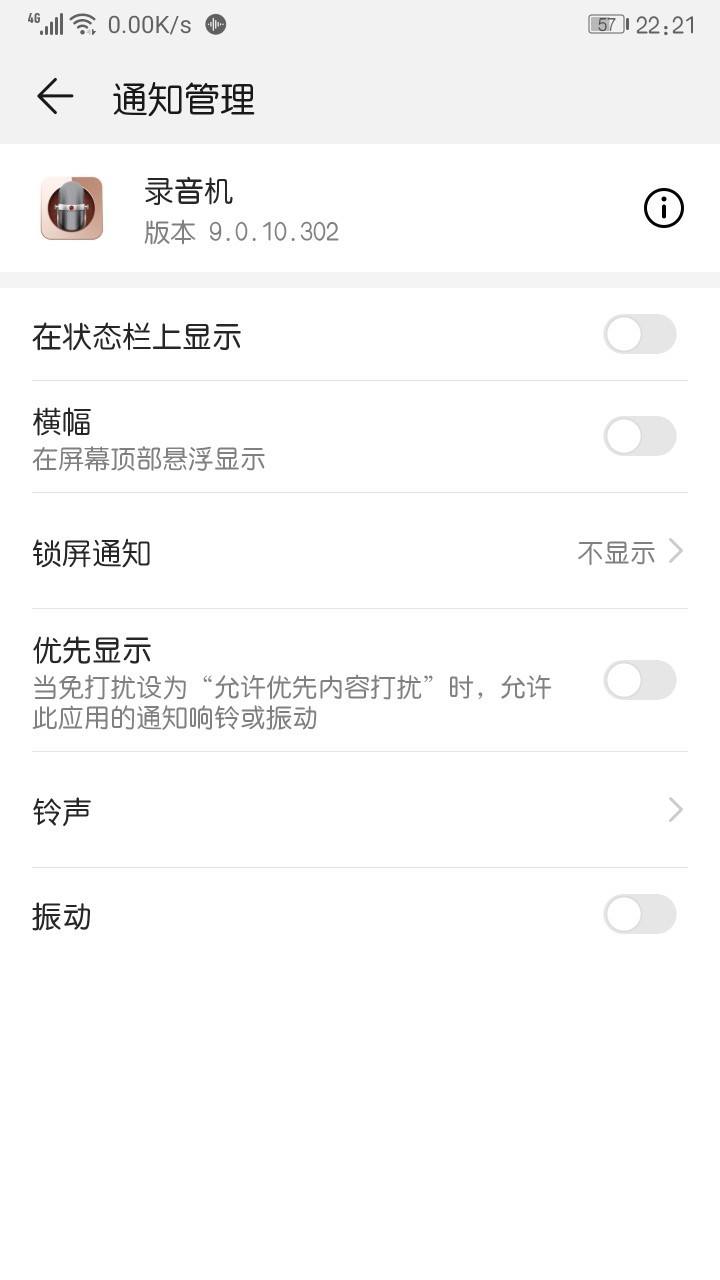Open the 铃声 ringtone chevron
Viewport: 720px width, 1280px height.
tap(676, 809)
